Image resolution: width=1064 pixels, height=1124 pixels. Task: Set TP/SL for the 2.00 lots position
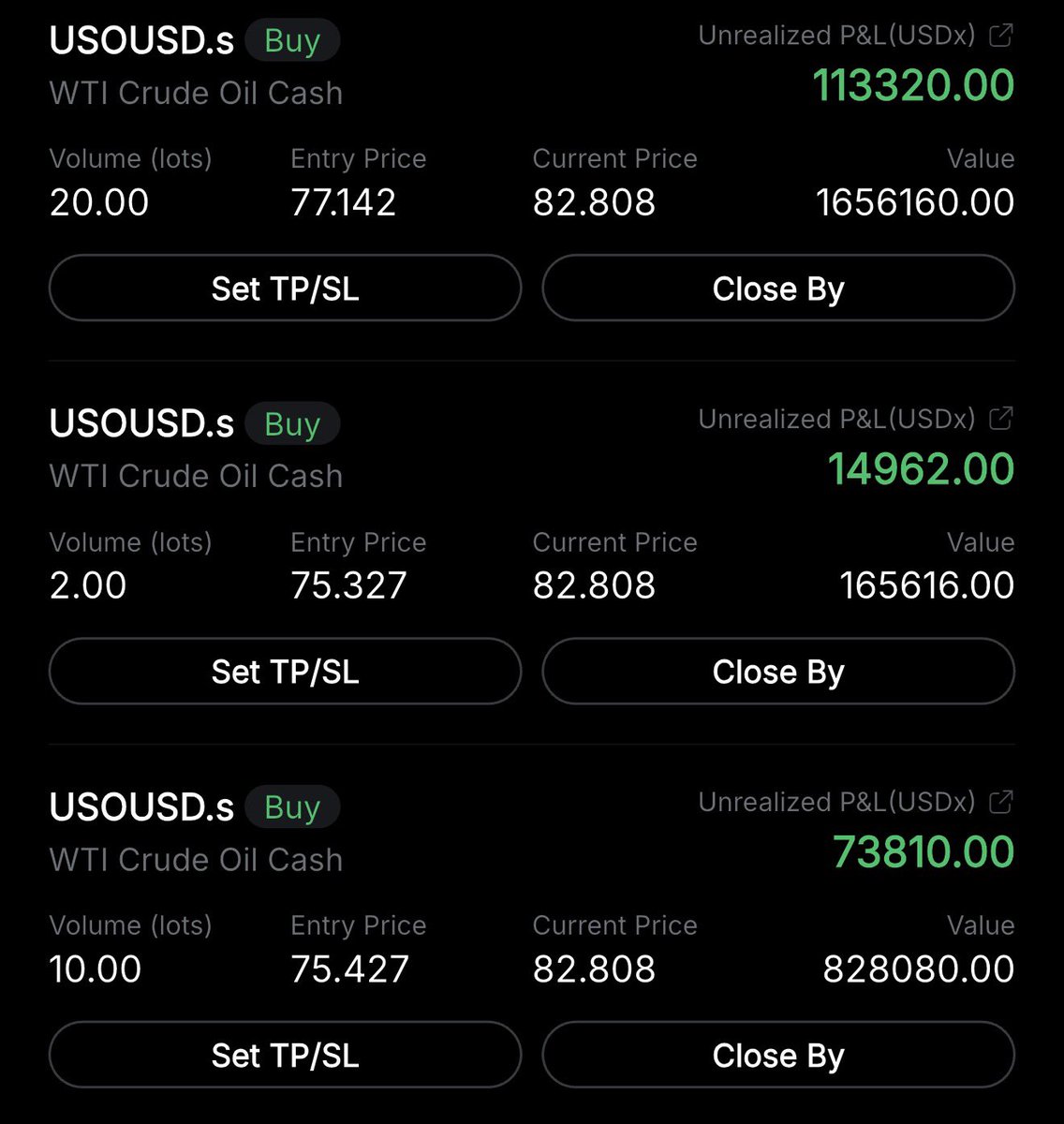[285, 672]
